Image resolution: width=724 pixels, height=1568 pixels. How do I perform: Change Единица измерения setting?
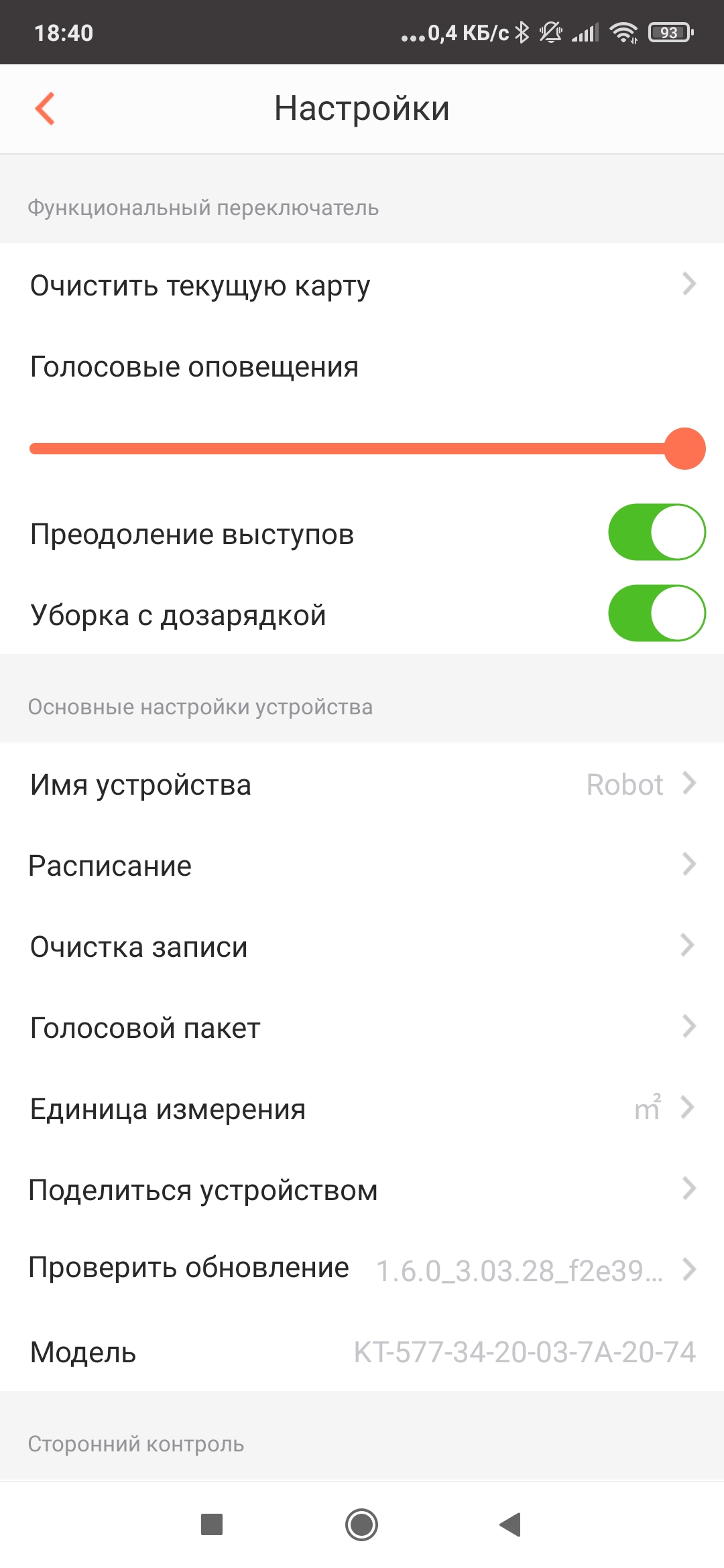tap(362, 1109)
